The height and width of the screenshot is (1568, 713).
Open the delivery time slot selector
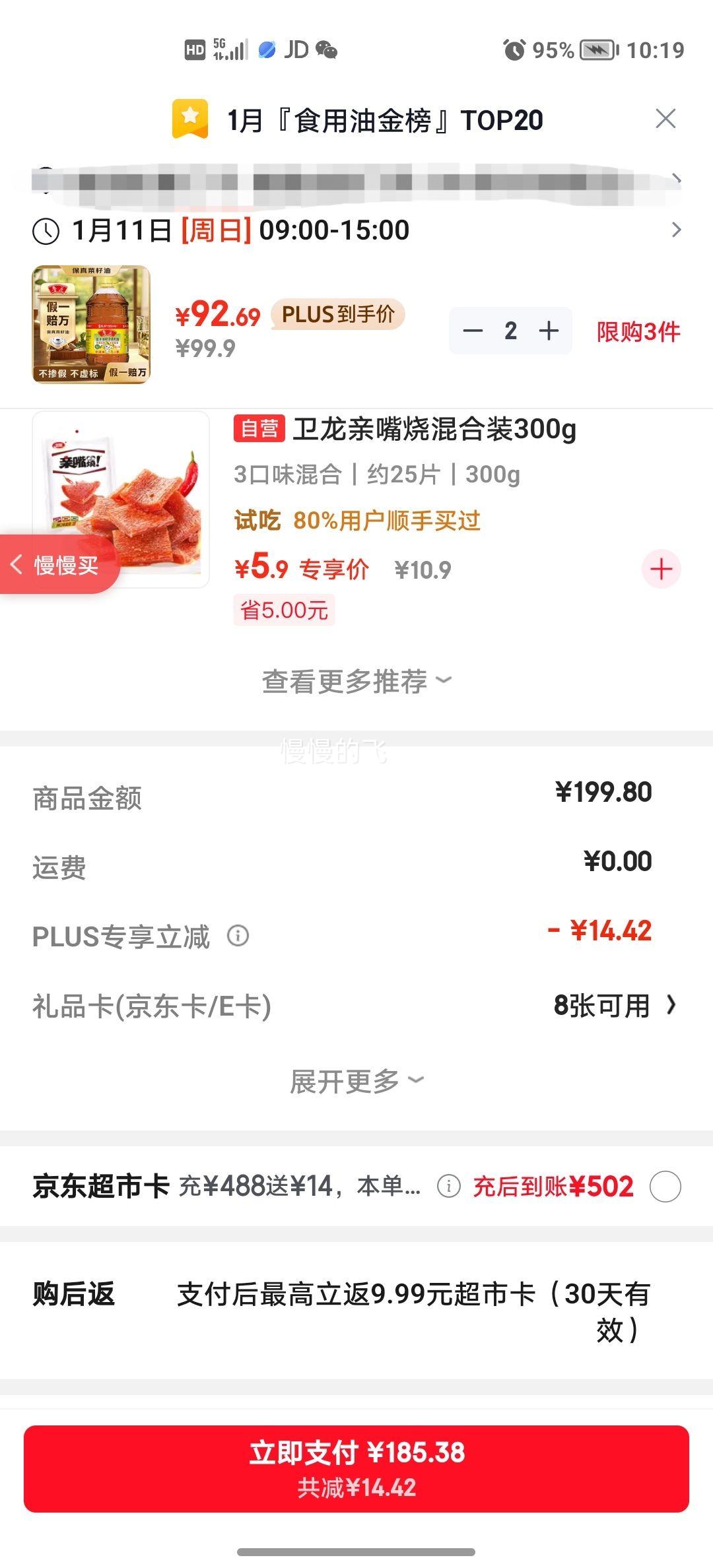[356, 230]
